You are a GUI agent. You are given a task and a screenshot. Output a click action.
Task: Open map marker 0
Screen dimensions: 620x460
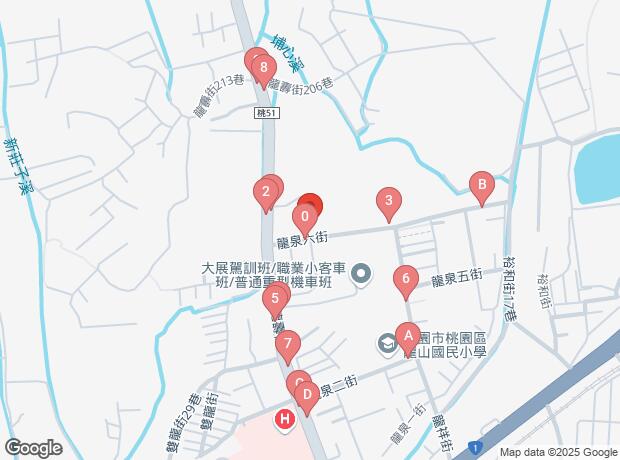pyautogui.click(x=304, y=217)
